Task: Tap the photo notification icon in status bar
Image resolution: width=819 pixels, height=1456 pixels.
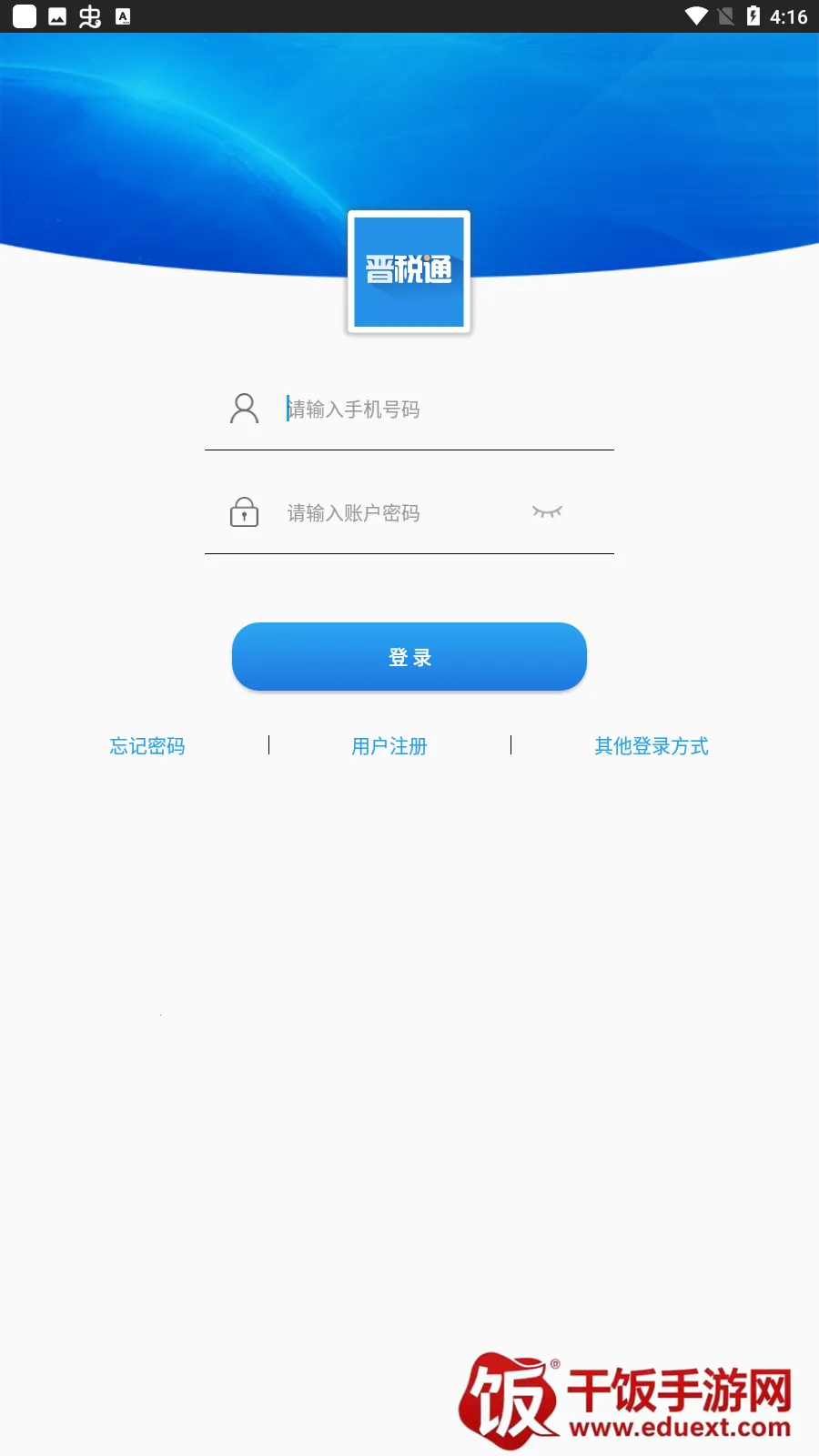Action: (57, 15)
